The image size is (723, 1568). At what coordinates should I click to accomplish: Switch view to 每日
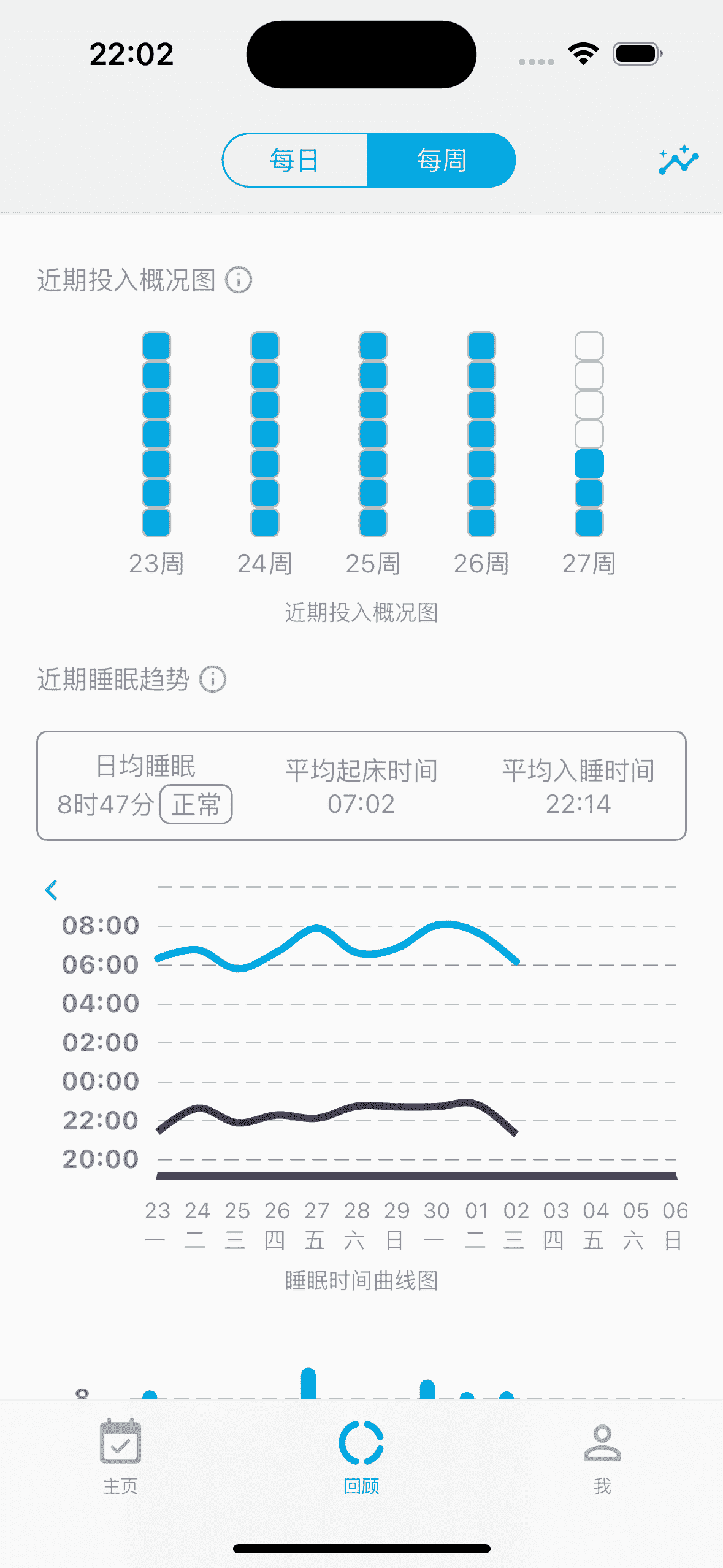tap(293, 159)
